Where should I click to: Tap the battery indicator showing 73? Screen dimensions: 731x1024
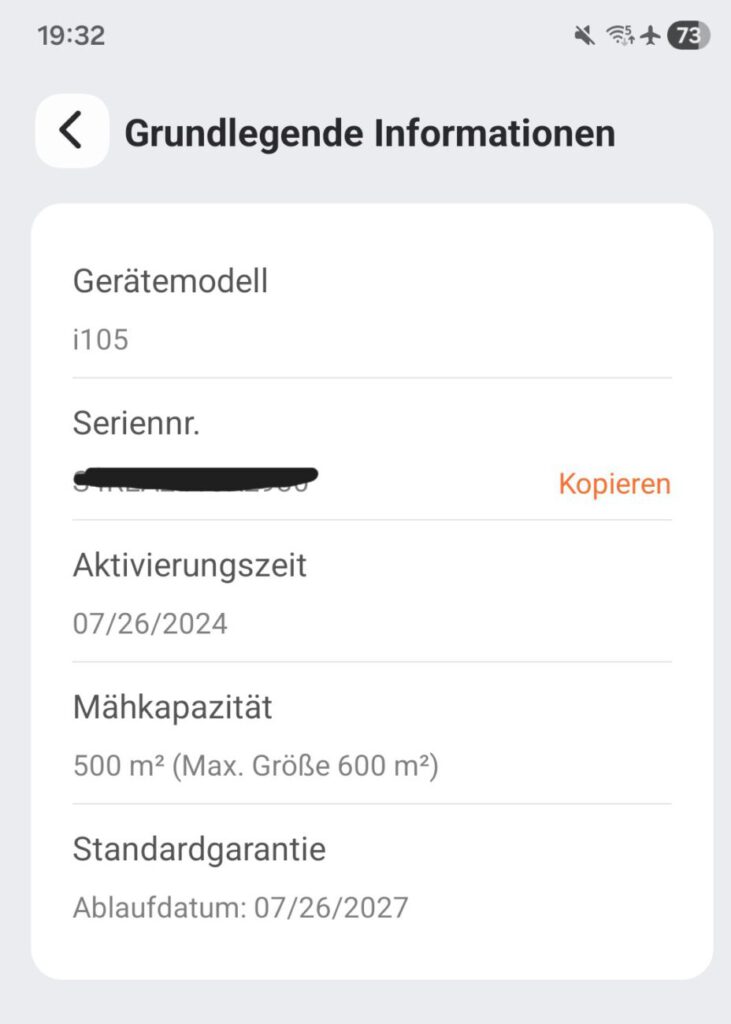[x=687, y=34]
